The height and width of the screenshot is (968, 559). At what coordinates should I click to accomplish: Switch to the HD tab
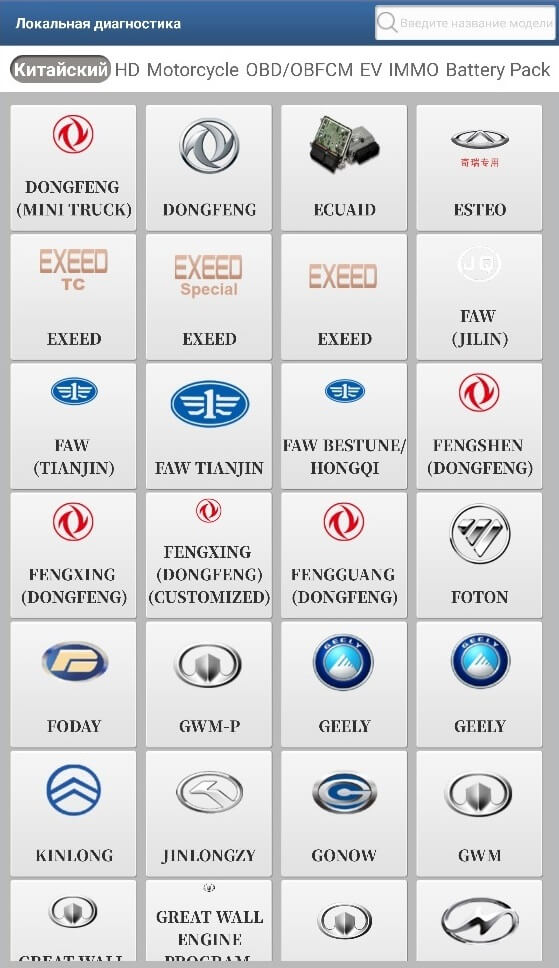point(127,69)
